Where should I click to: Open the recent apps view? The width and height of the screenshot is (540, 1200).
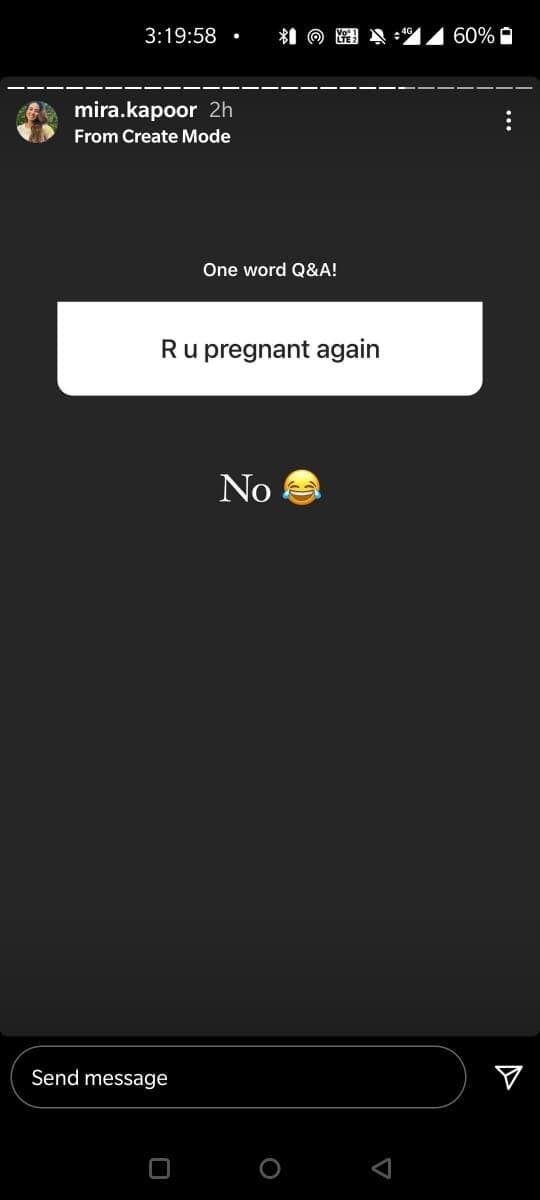(x=159, y=1168)
